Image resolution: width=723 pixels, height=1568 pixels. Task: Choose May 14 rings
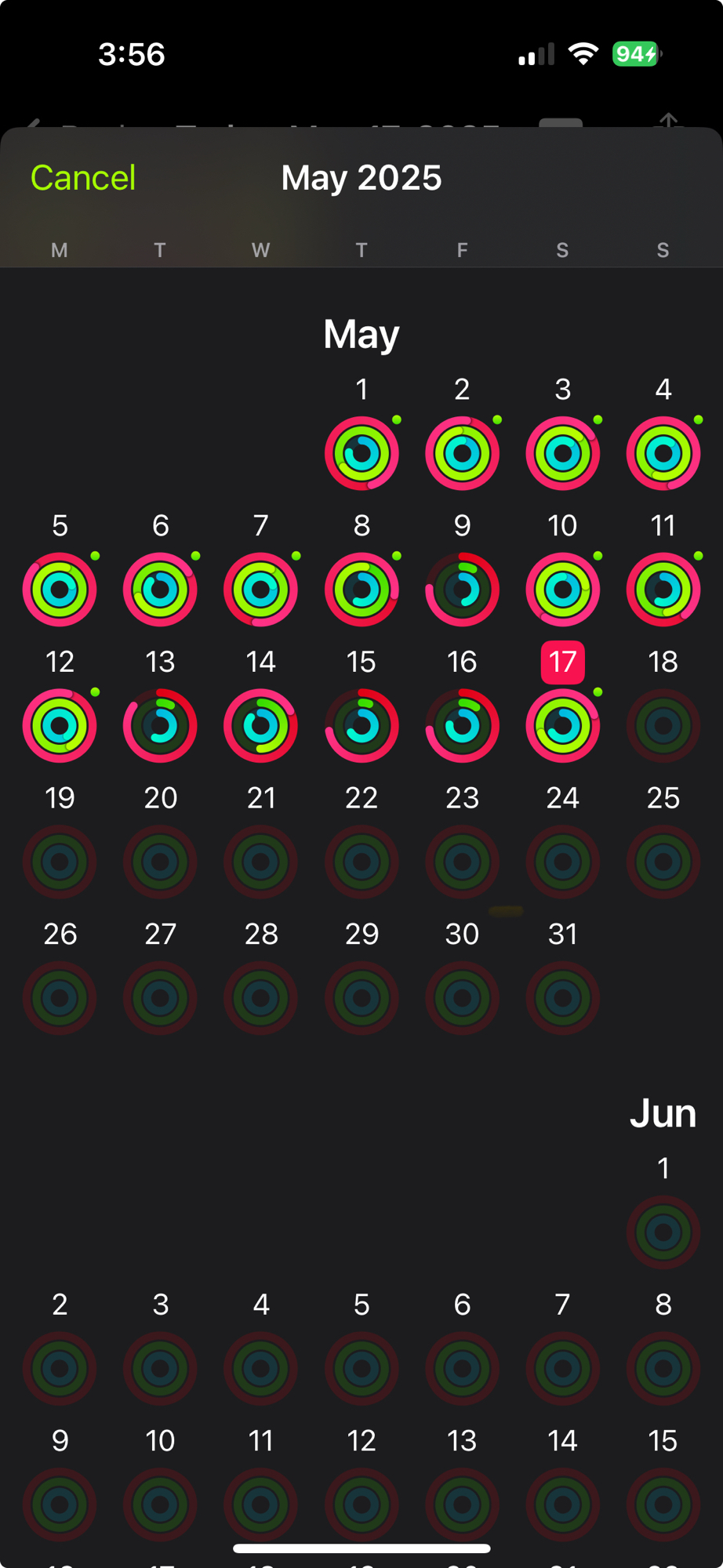[260, 726]
